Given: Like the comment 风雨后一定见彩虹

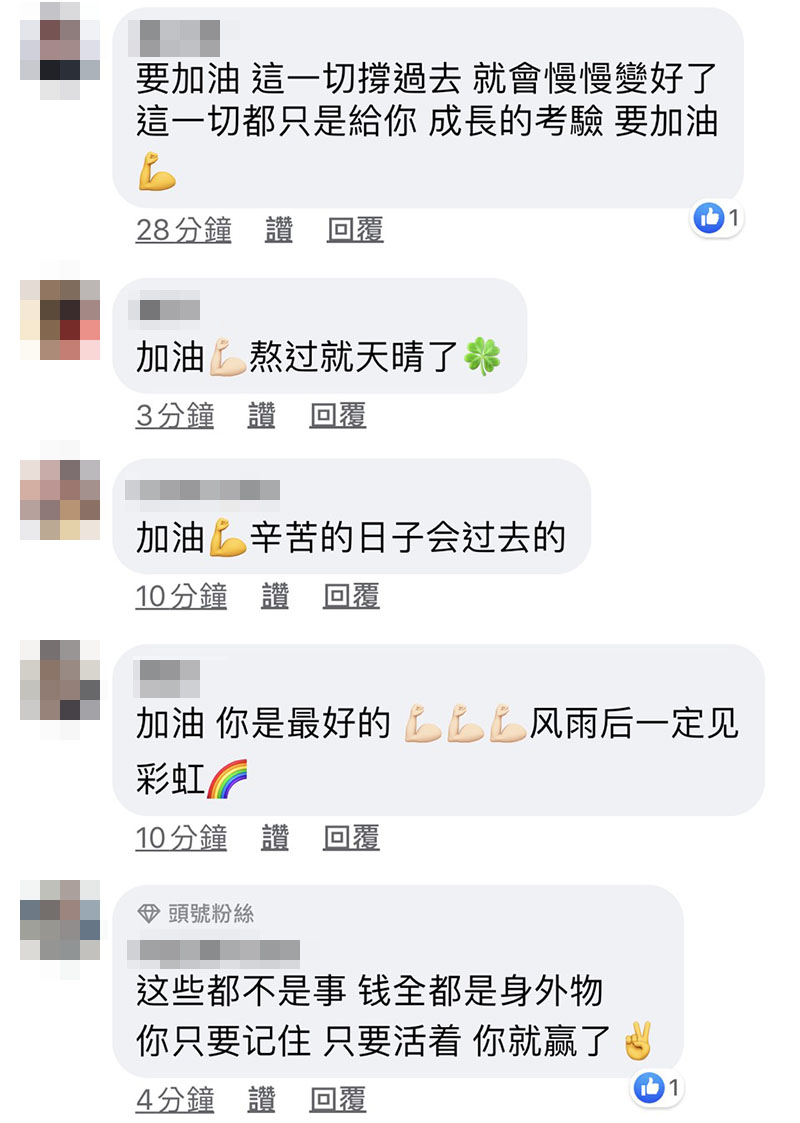Looking at the screenshot, I should coord(275,838).
